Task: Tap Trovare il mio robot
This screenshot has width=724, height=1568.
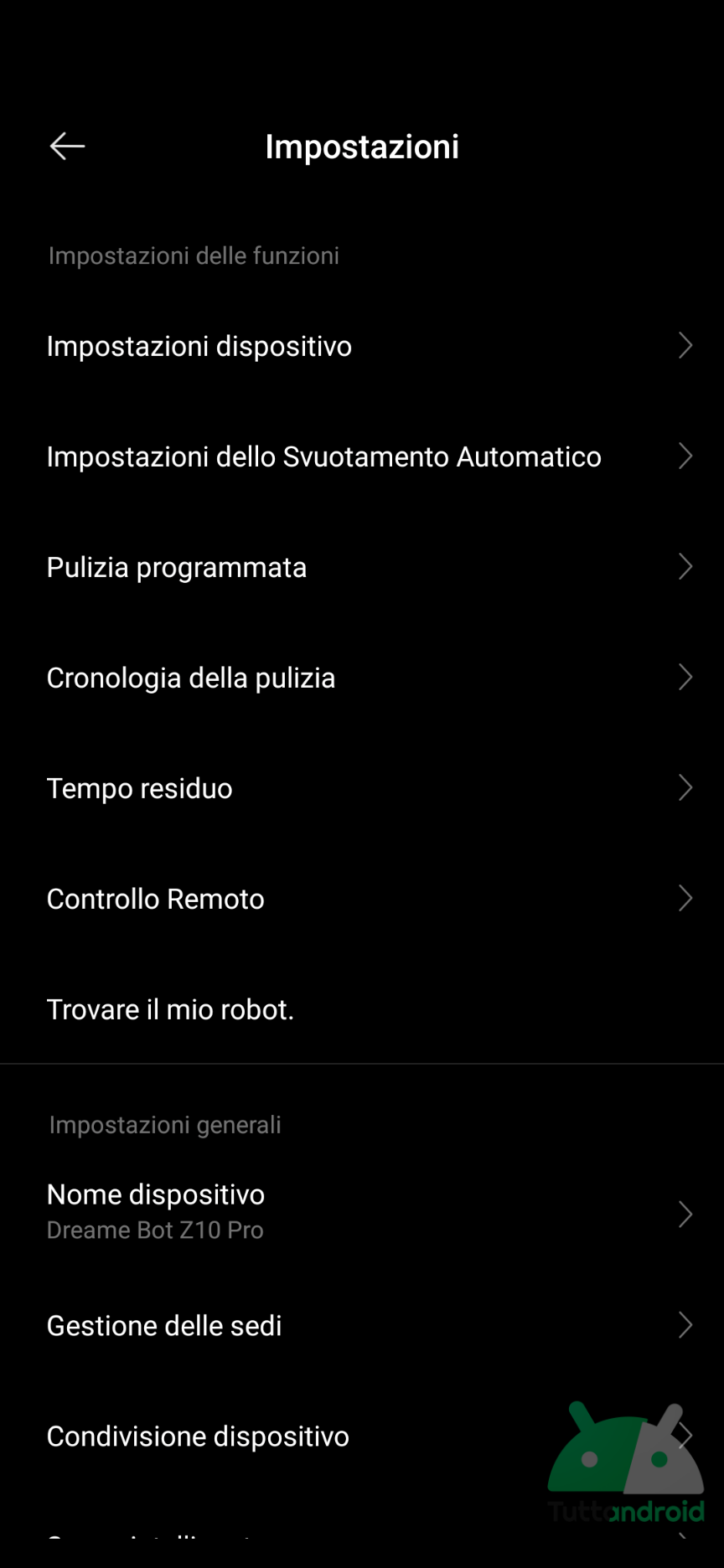Action: click(362, 1009)
